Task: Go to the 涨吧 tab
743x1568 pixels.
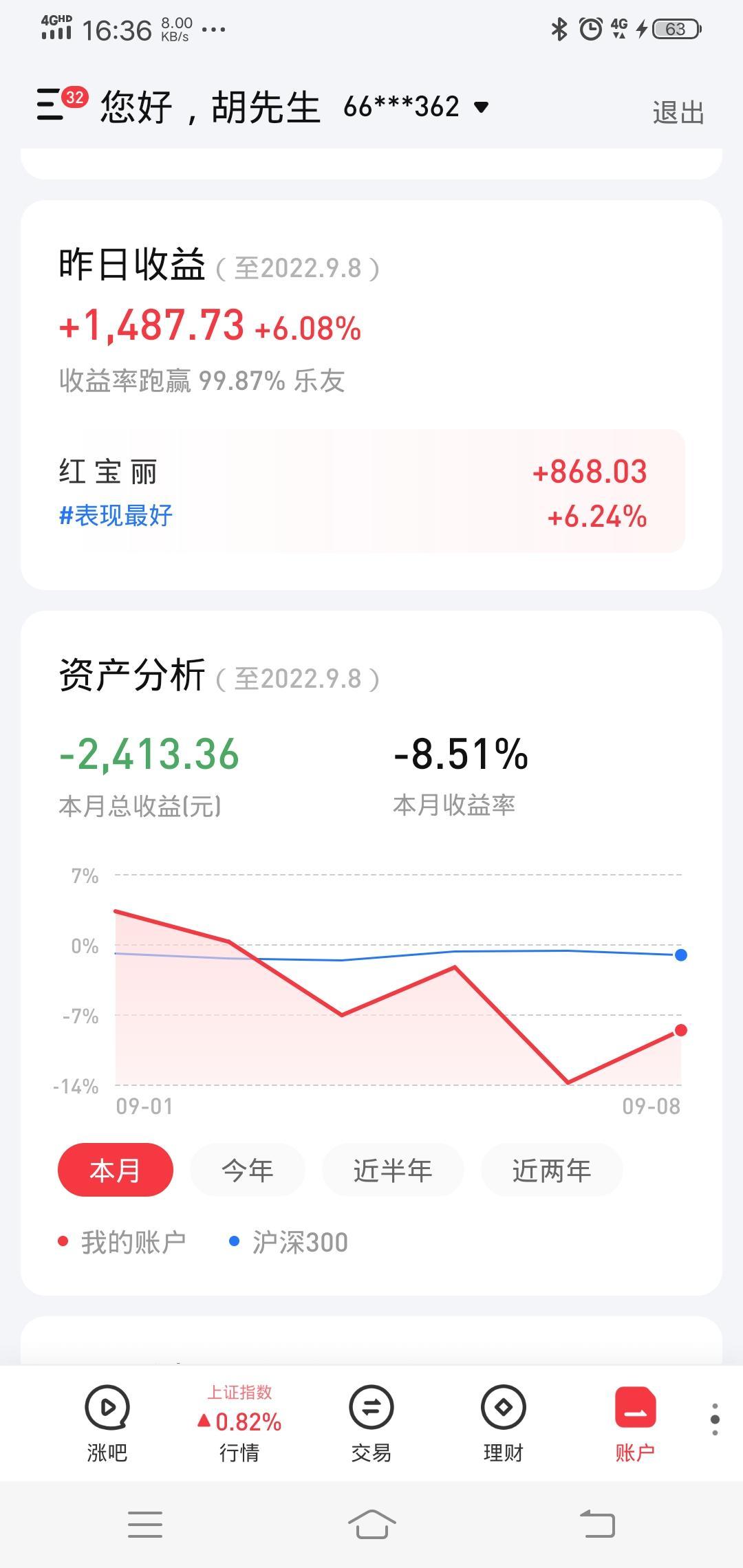Action: point(107,1424)
